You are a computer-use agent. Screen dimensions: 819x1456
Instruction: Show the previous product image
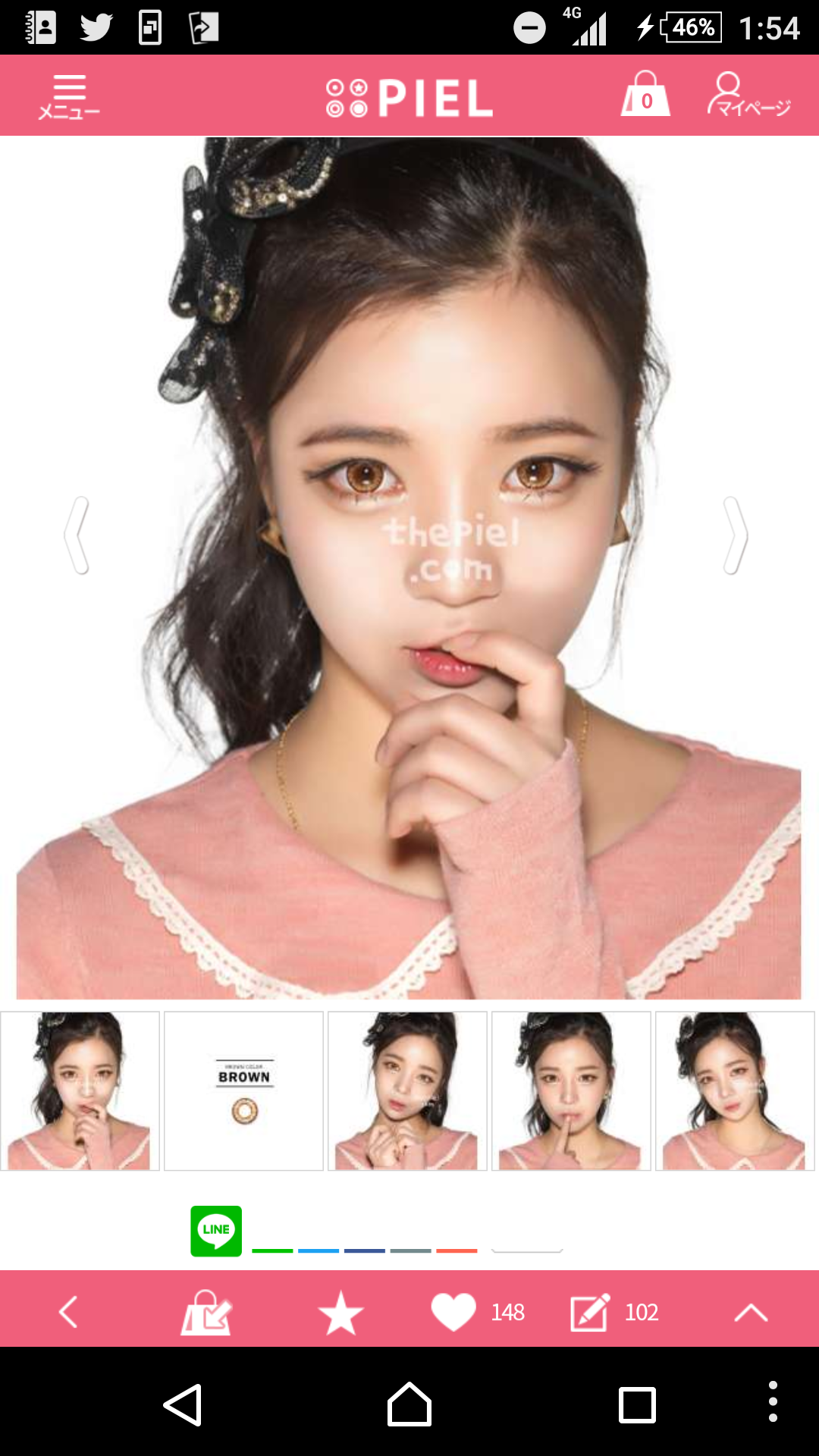click(77, 535)
